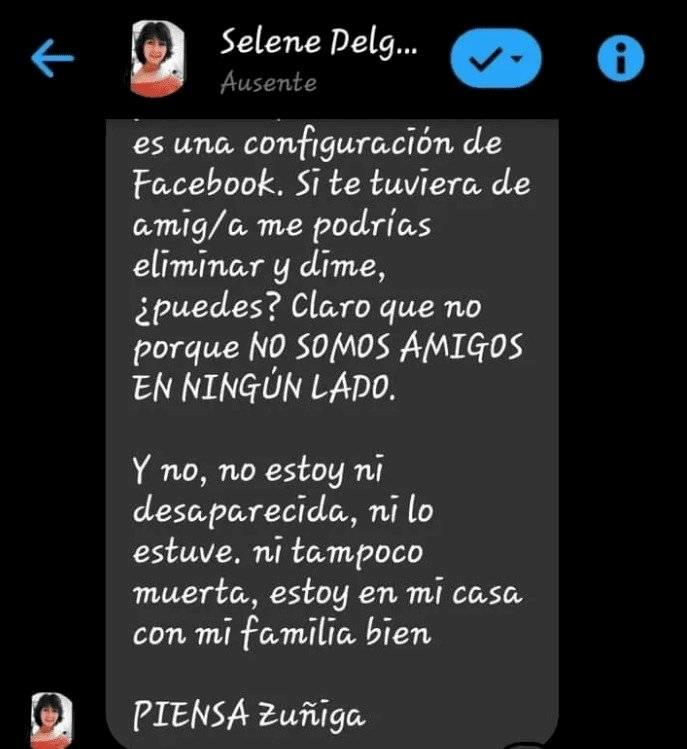
Task: Go back from the Selene Delg... chat
Action: point(52,60)
